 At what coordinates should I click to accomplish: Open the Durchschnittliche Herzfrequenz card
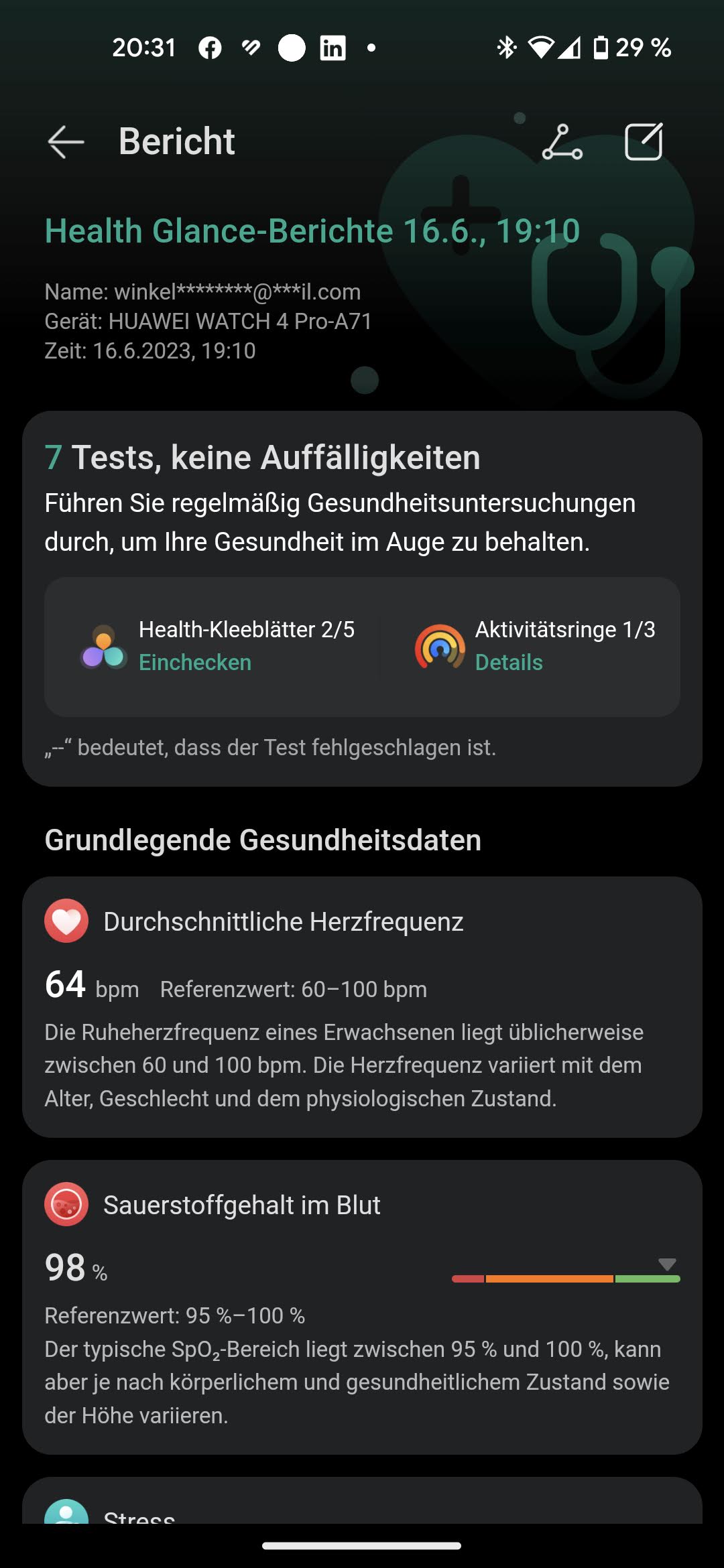[362, 1006]
